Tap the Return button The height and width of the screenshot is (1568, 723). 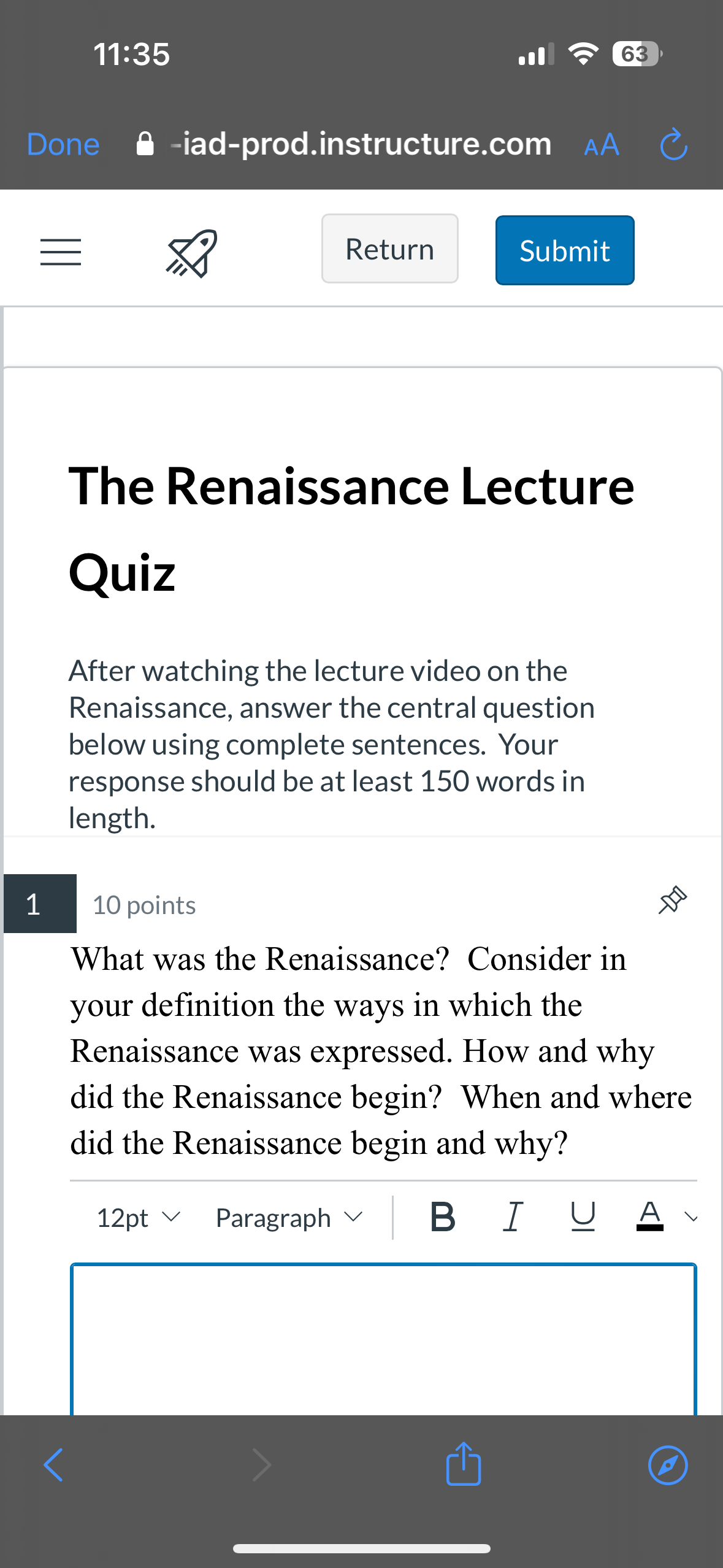click(389, 248)
